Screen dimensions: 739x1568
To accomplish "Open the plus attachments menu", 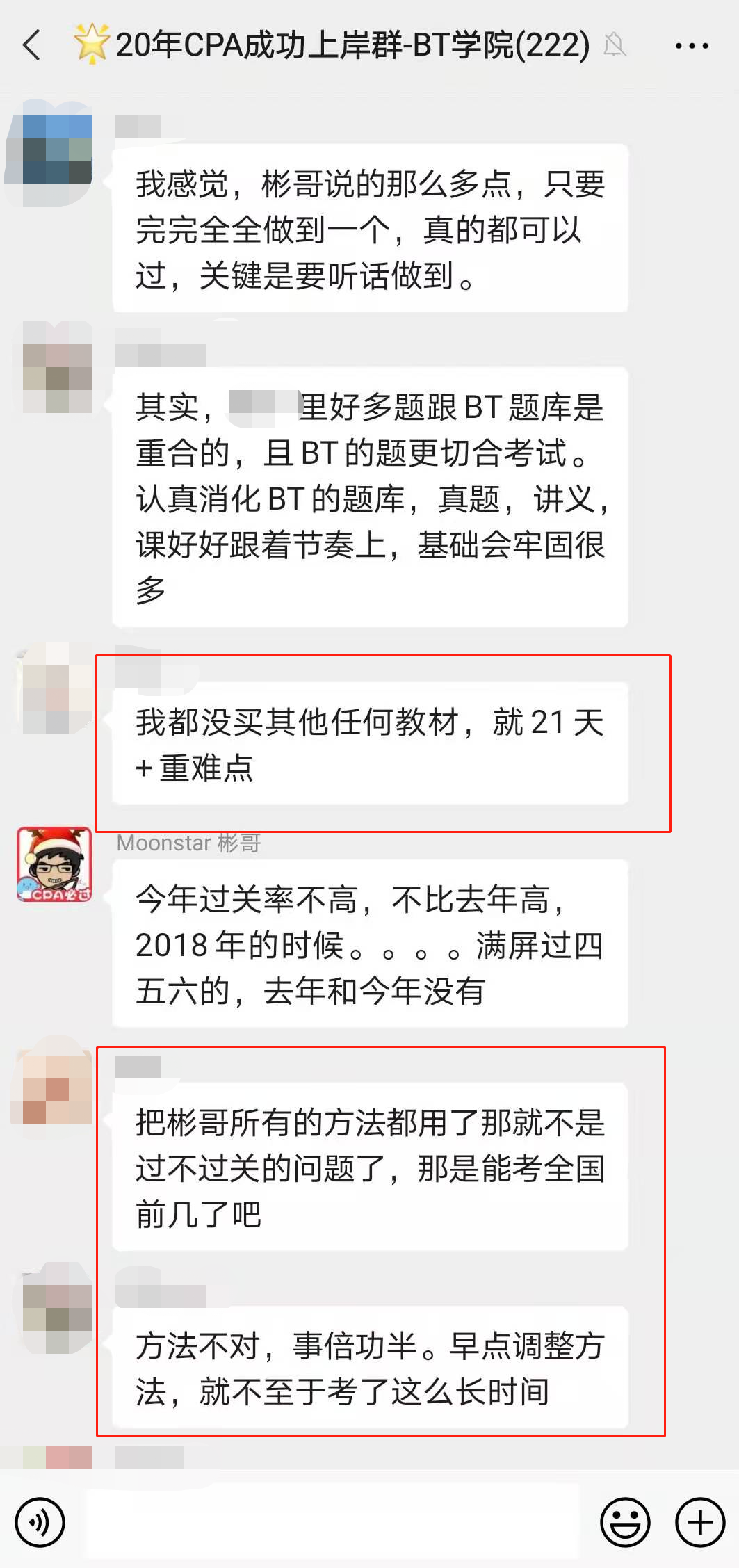I will [700, 1522].
